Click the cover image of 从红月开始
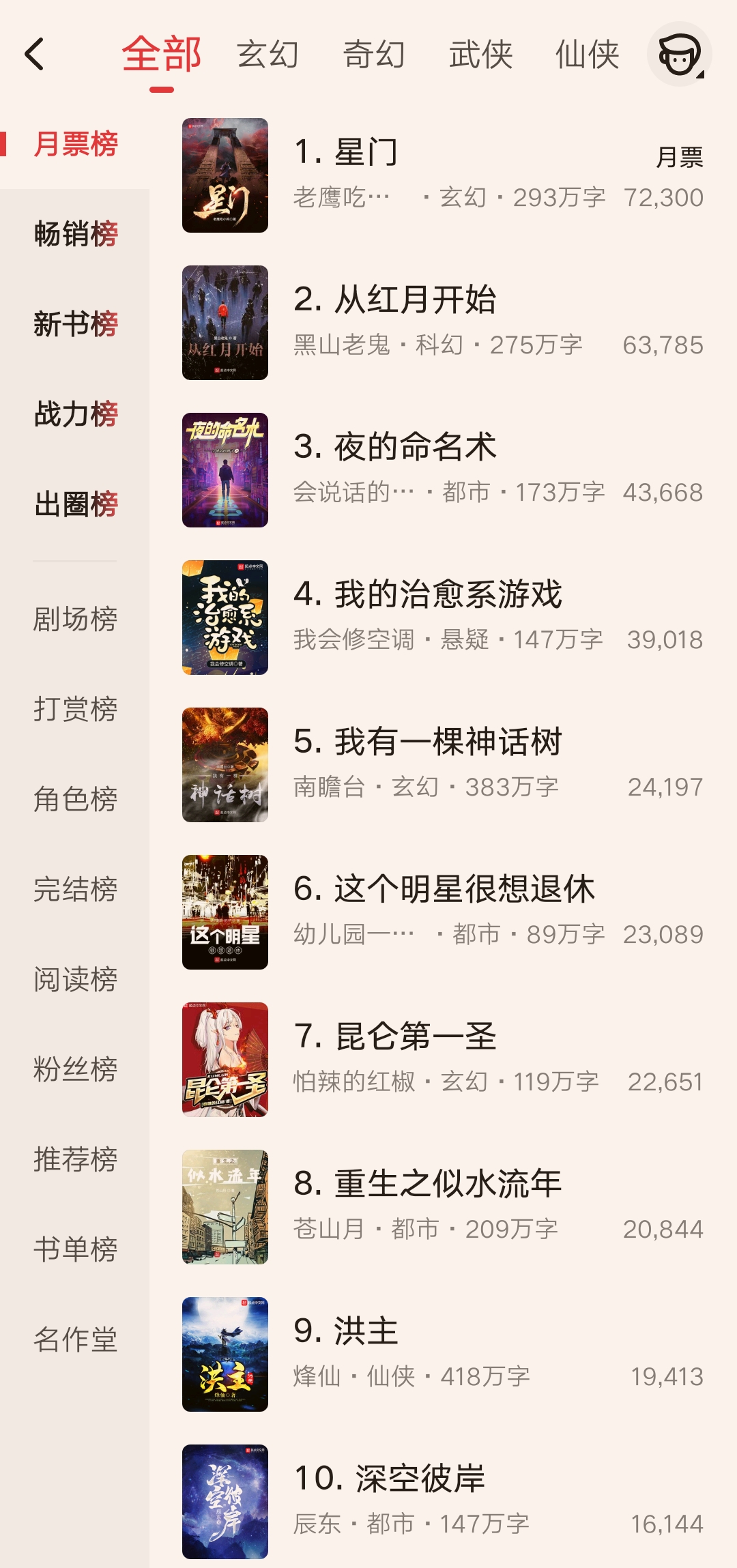This screenshot has height=1568, width=737. [225, 321]
